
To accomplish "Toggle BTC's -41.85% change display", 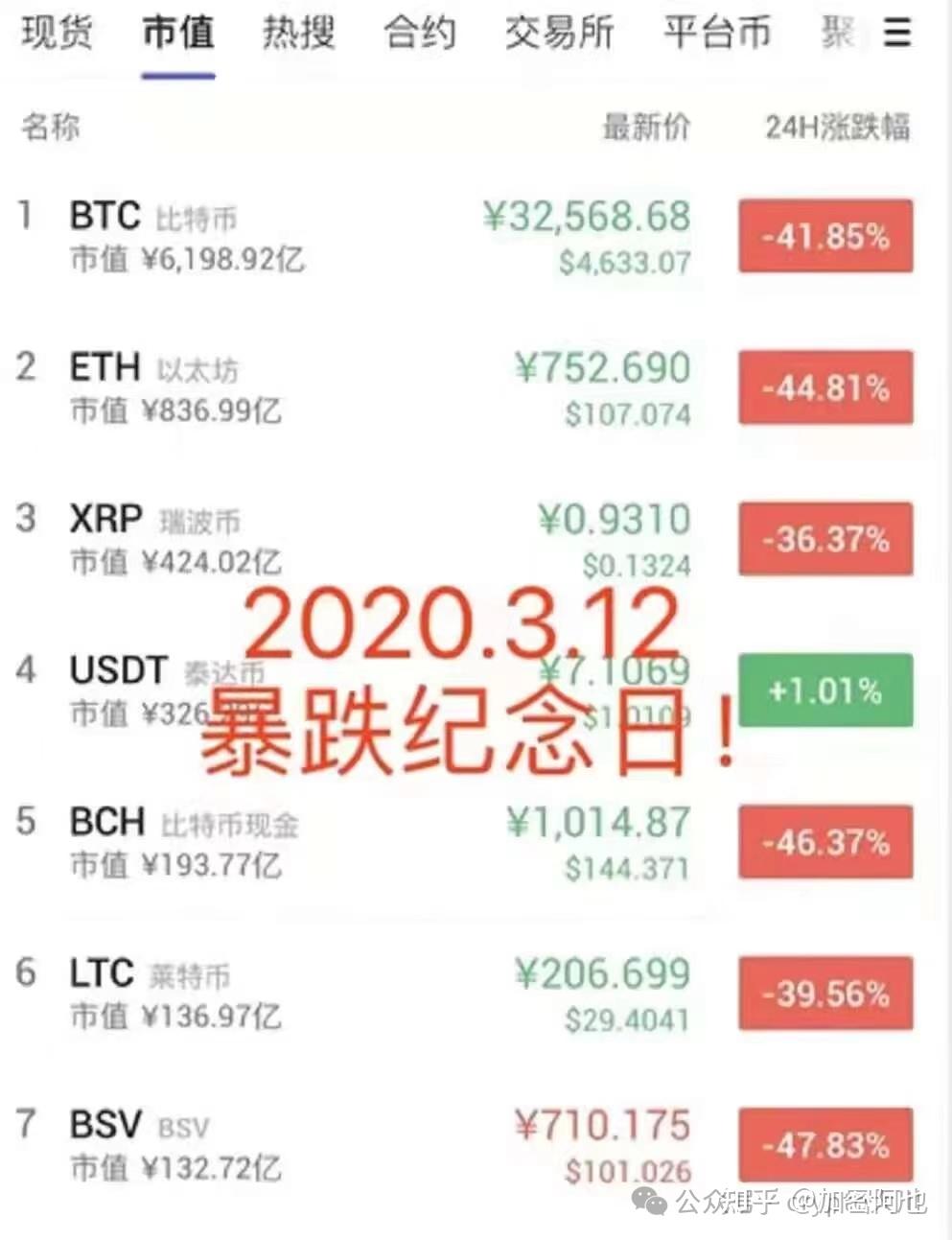I will pos(824,236).
